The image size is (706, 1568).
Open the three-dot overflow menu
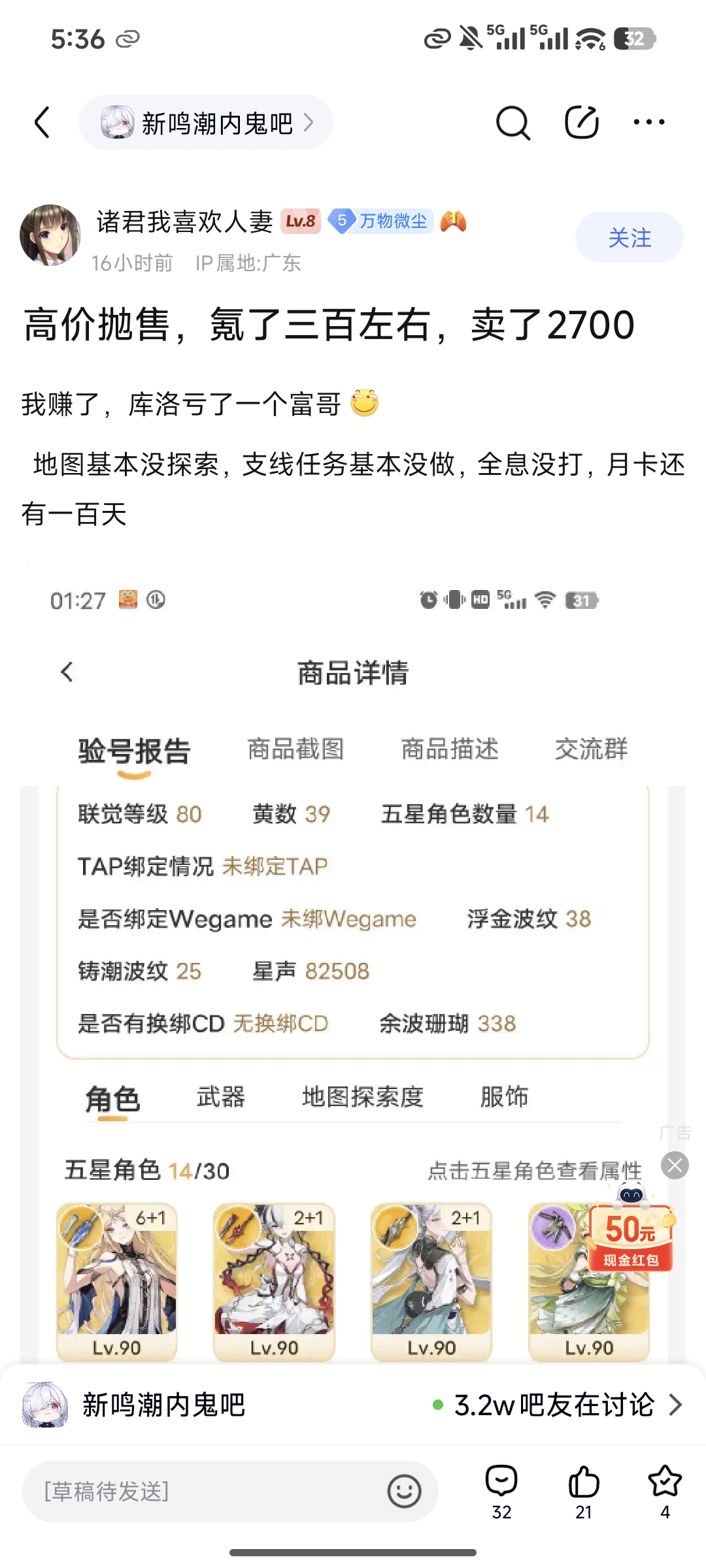point(649,122)
